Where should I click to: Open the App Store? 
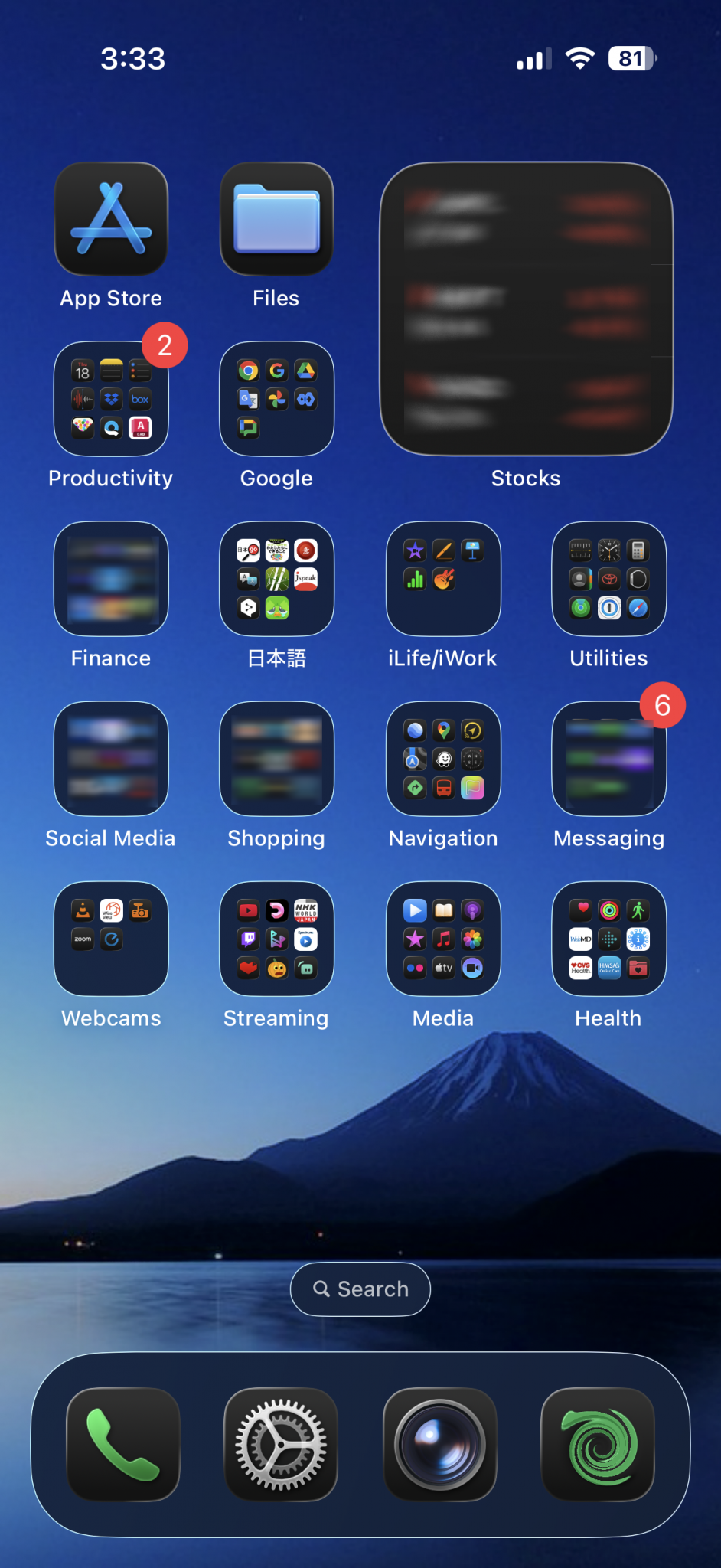tap(111, 219)
